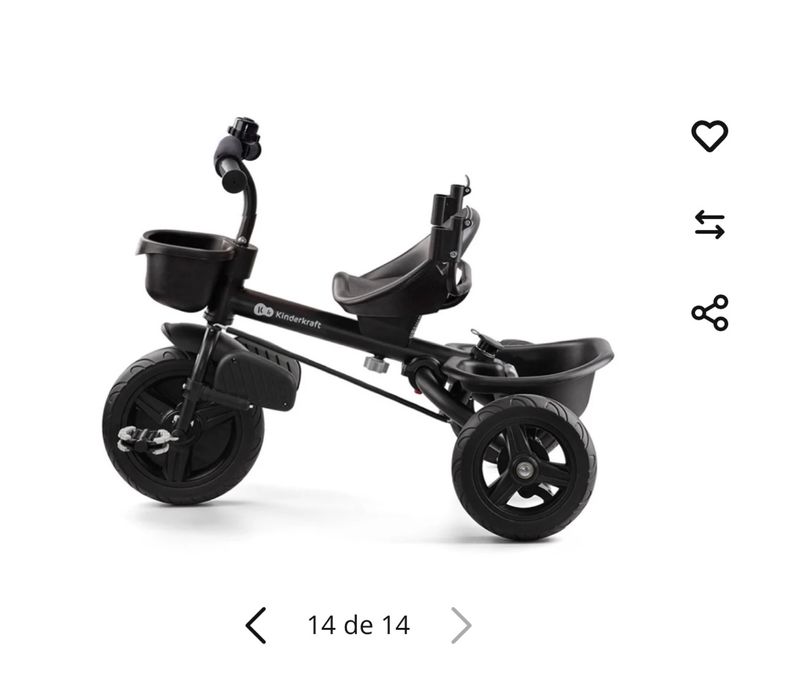Screen dimensions: 791x700
Task: Share this product
Action: (x=709, y=313)
